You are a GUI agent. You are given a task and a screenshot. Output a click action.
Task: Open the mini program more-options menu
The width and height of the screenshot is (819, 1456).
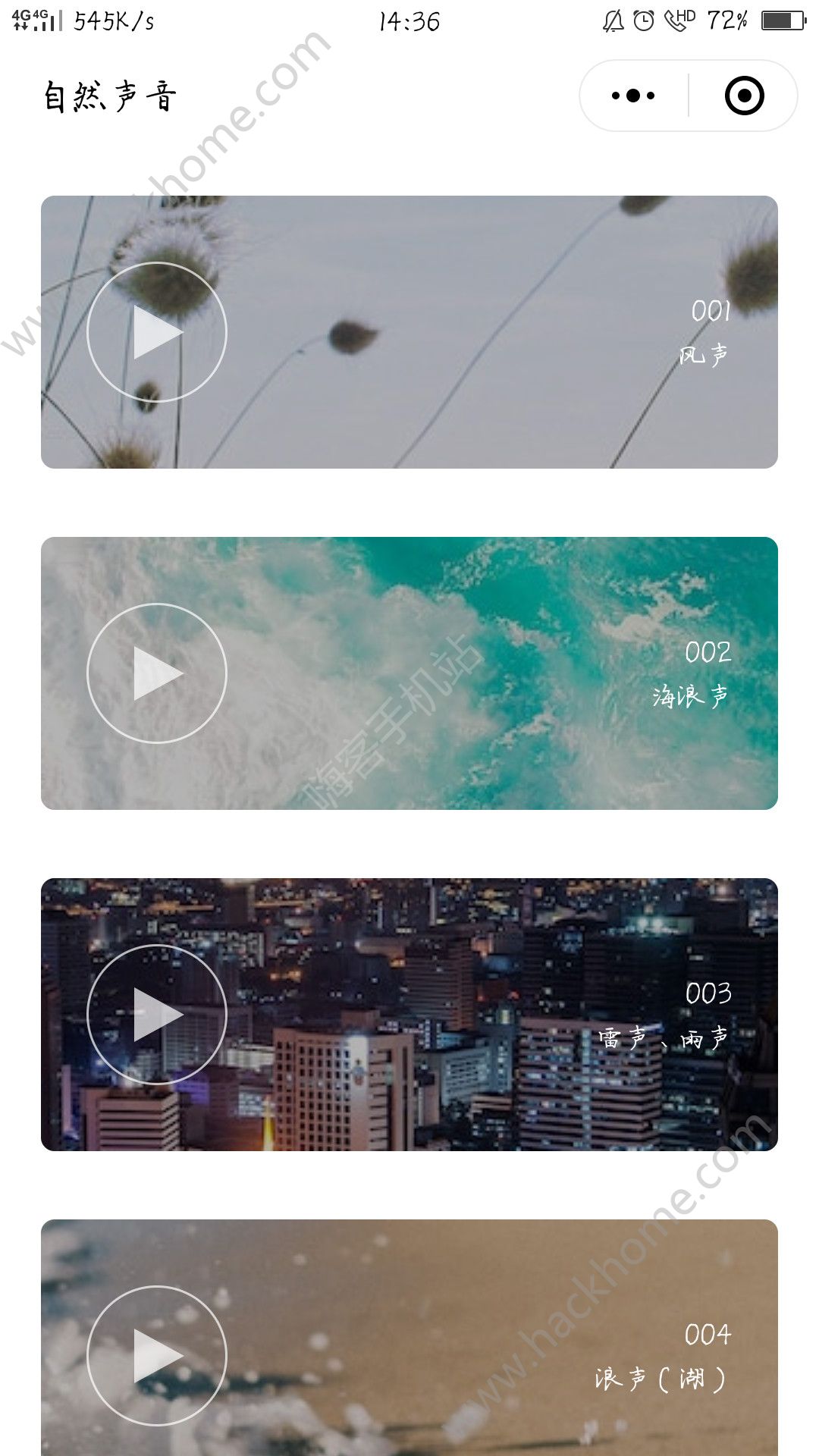(x=633, y=96)
